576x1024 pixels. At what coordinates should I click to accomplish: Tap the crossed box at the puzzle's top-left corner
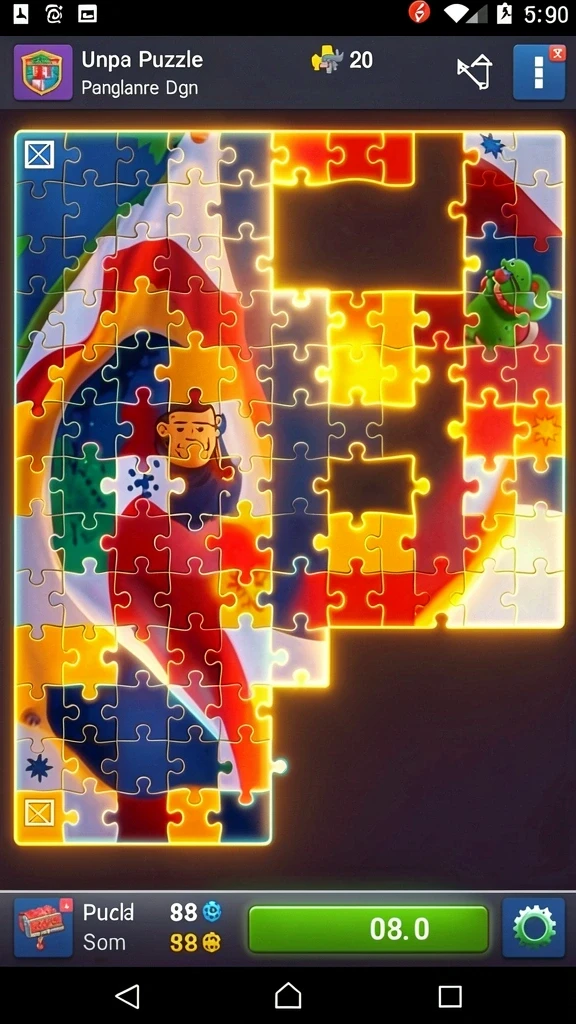pyautogui.click(x=39, y=155)
